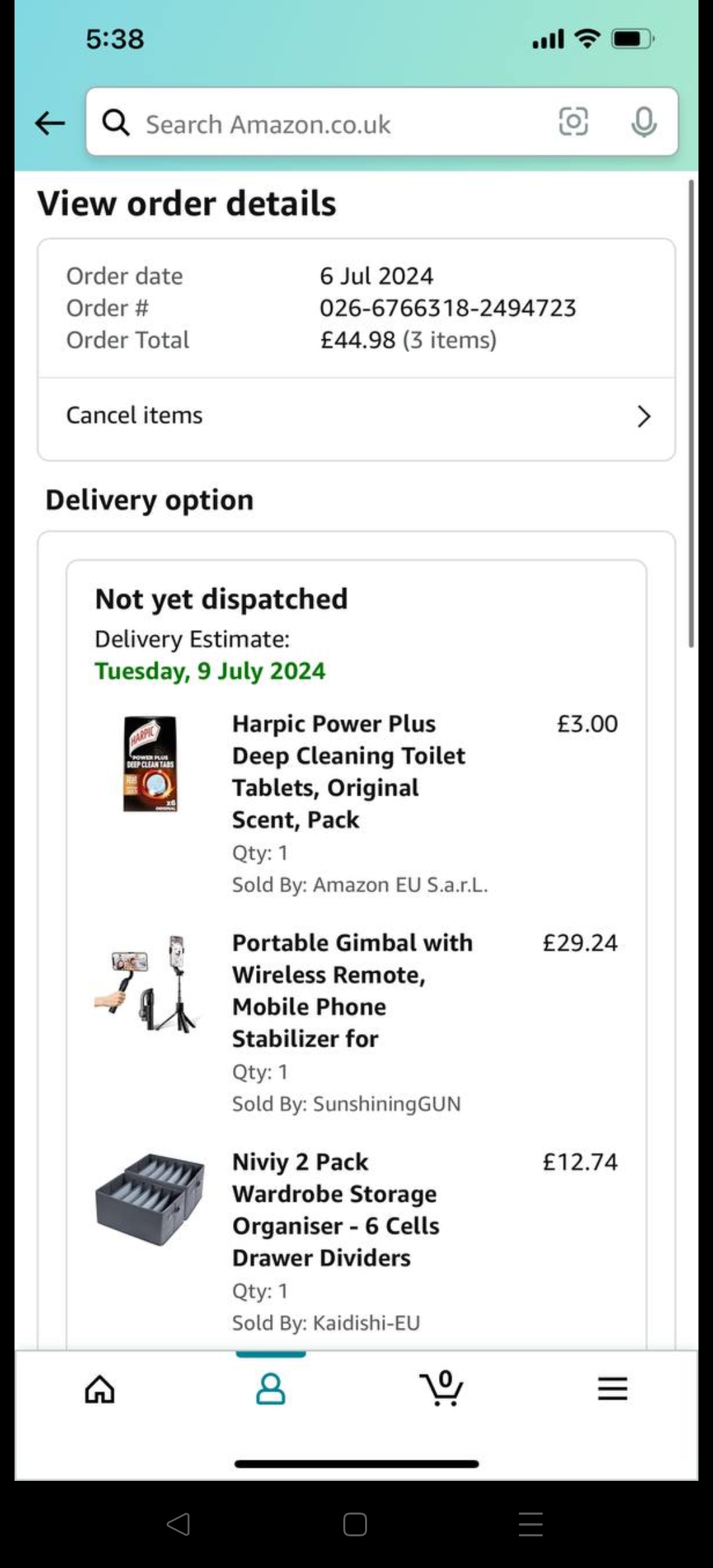Start voice search with the microphone

point(644,122)
